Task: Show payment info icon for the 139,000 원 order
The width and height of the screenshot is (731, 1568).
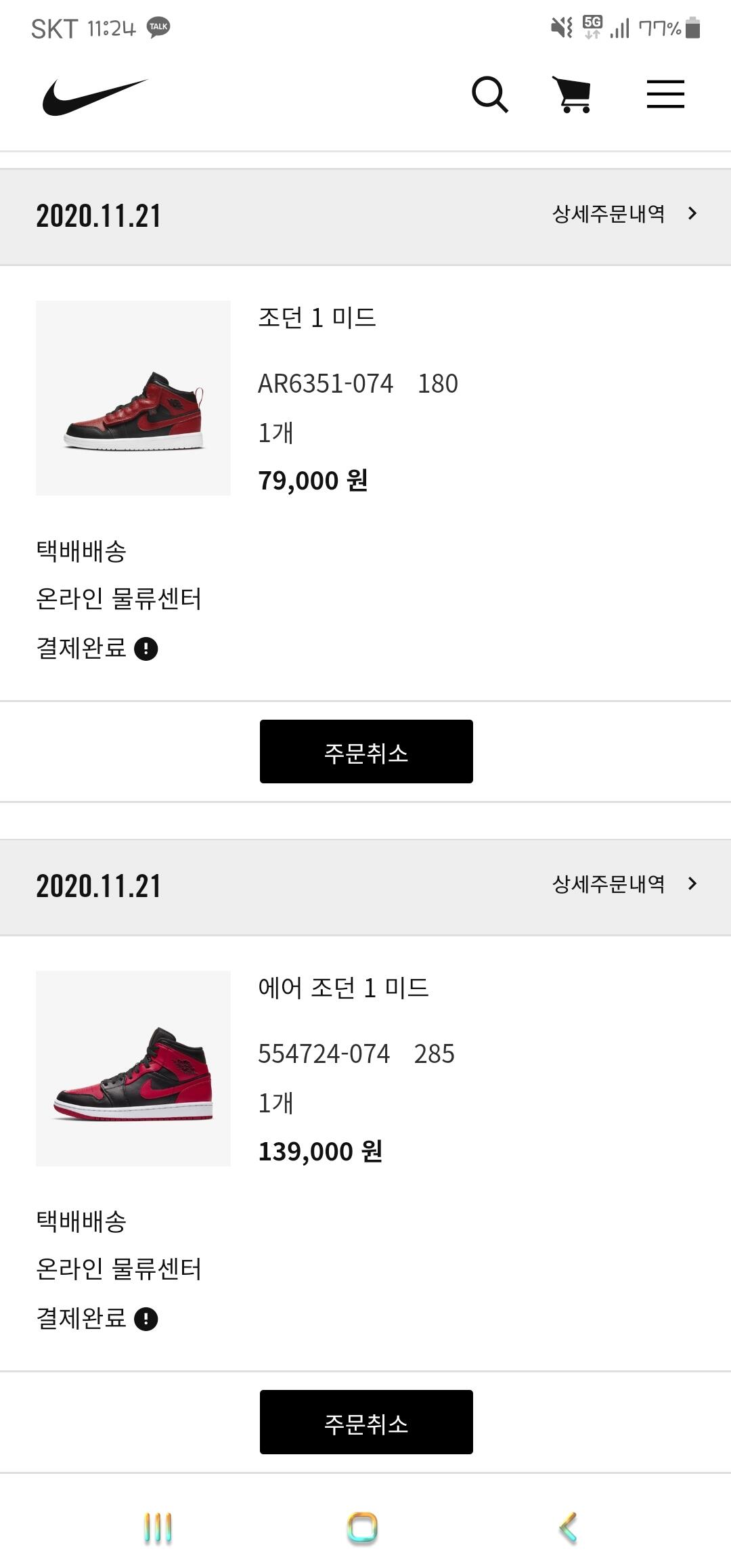Action: (x=146, y=1319)
